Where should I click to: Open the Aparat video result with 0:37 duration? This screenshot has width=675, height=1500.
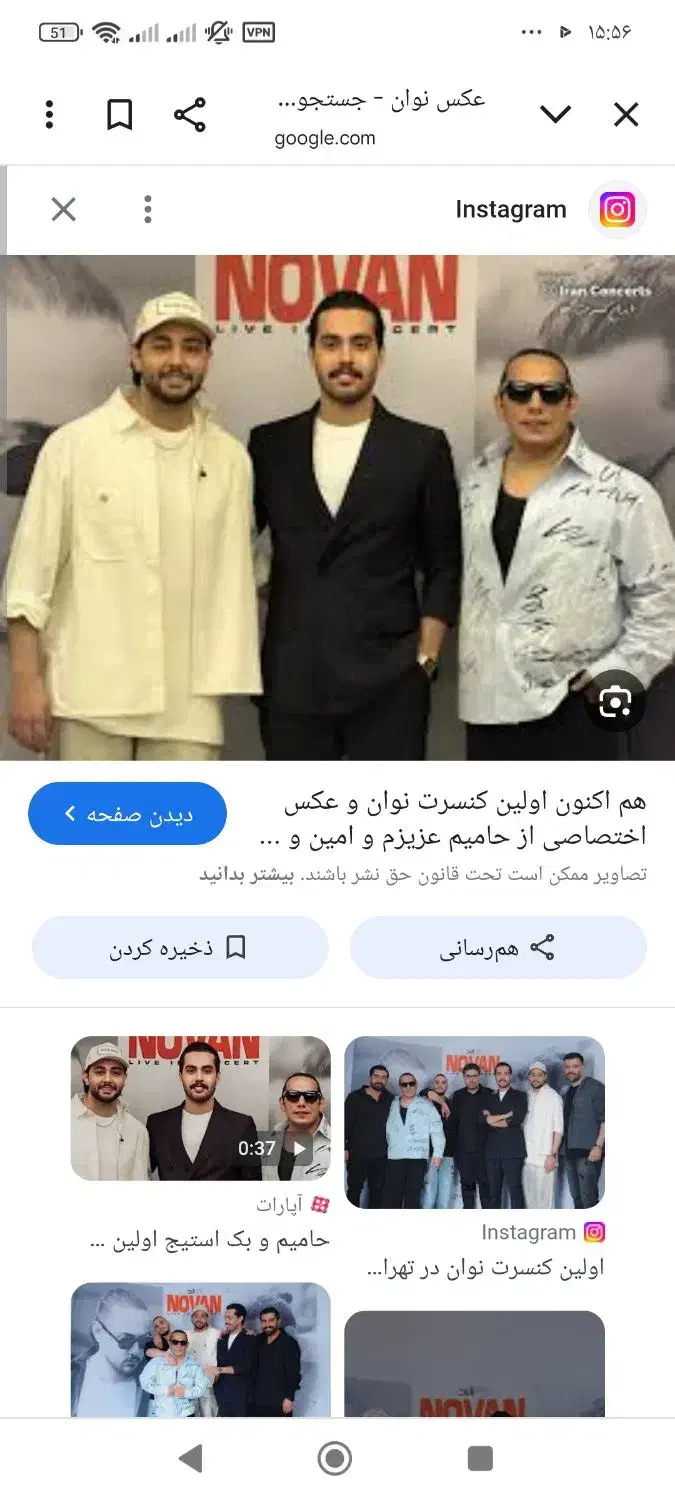(200, 1108)
